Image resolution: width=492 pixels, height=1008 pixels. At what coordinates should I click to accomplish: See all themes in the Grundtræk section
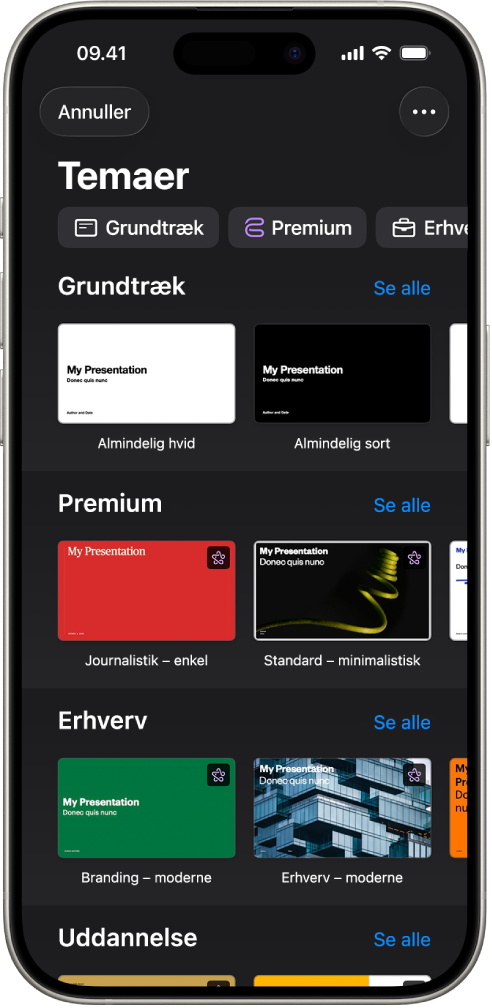(x=402, y=288)
